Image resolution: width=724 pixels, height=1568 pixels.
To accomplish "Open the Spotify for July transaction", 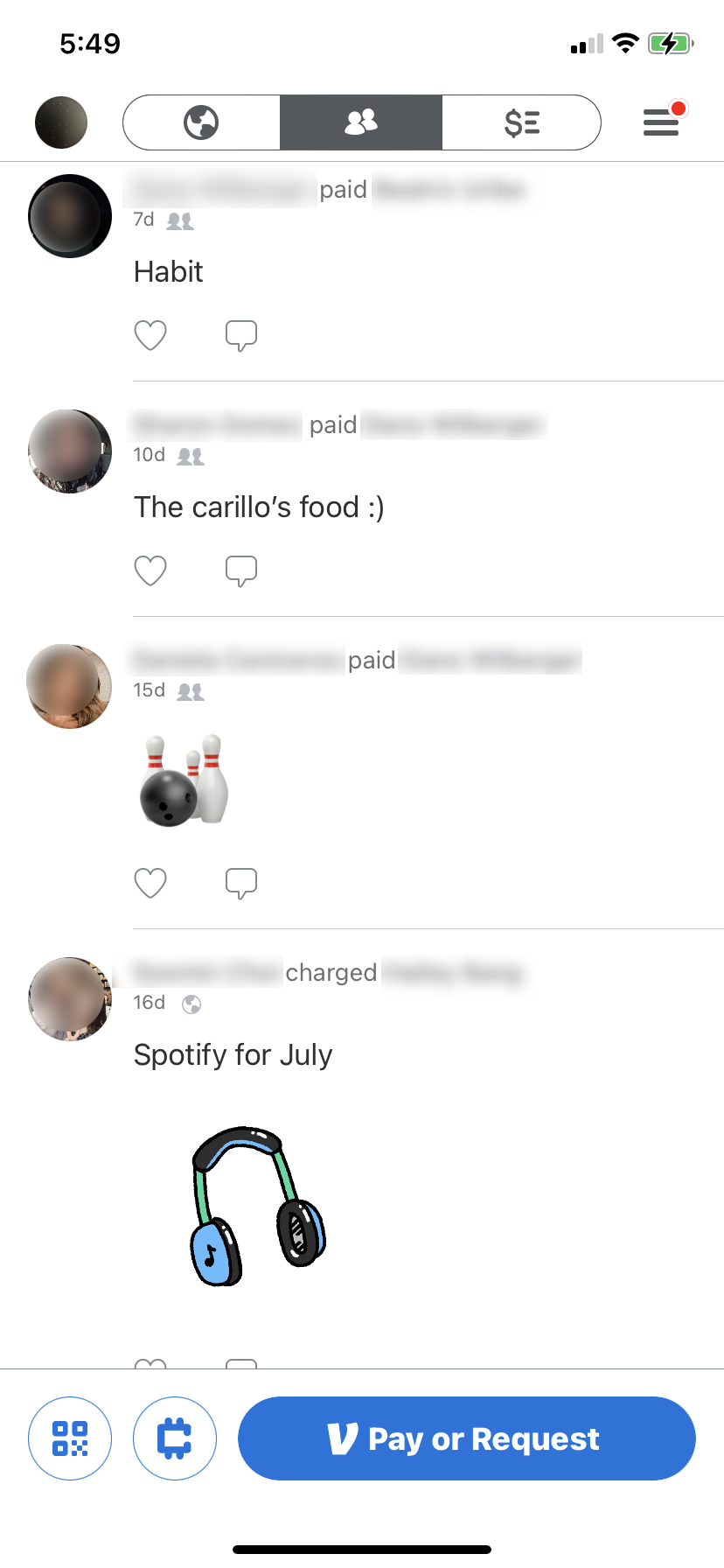I will click(233, 1055).
